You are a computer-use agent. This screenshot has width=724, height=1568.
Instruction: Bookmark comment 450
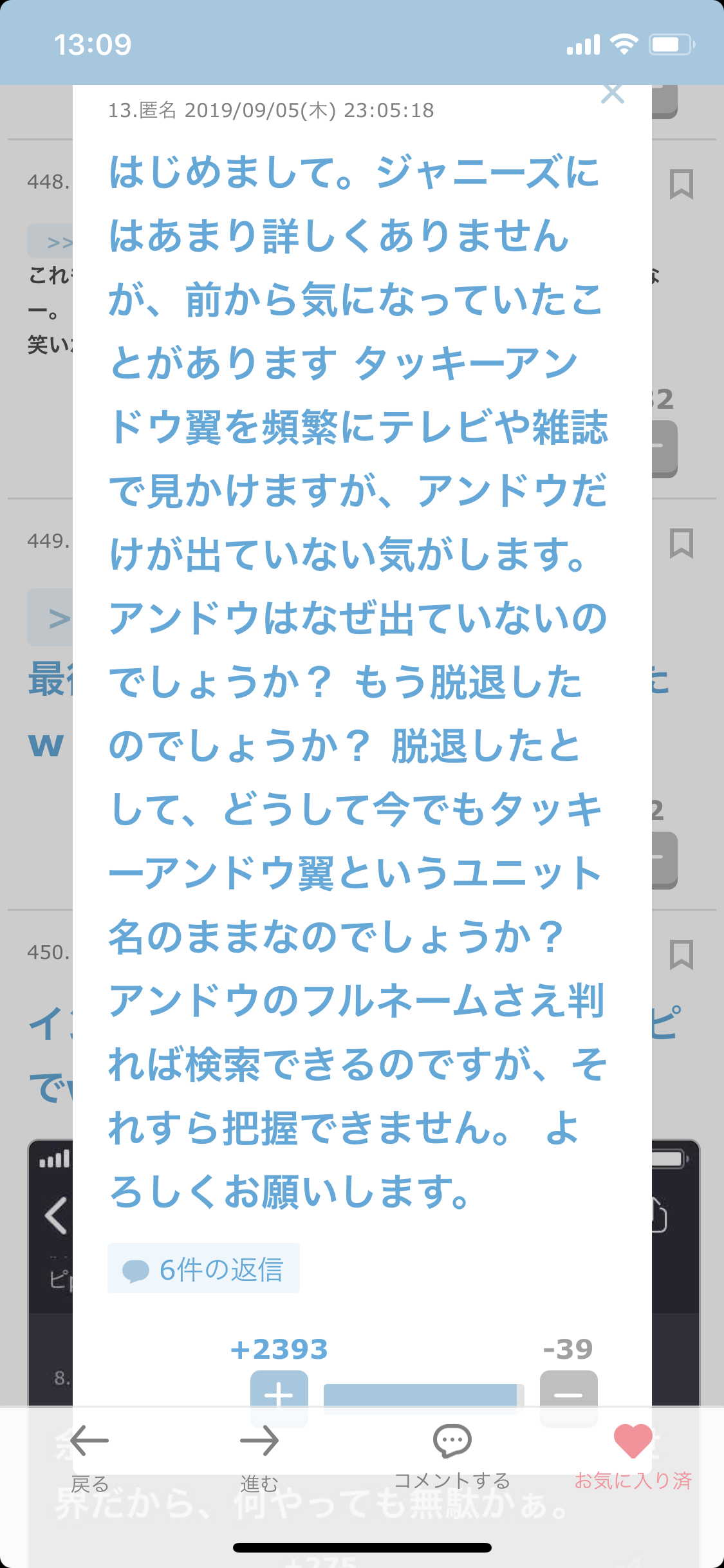click(x=681, y=954)
